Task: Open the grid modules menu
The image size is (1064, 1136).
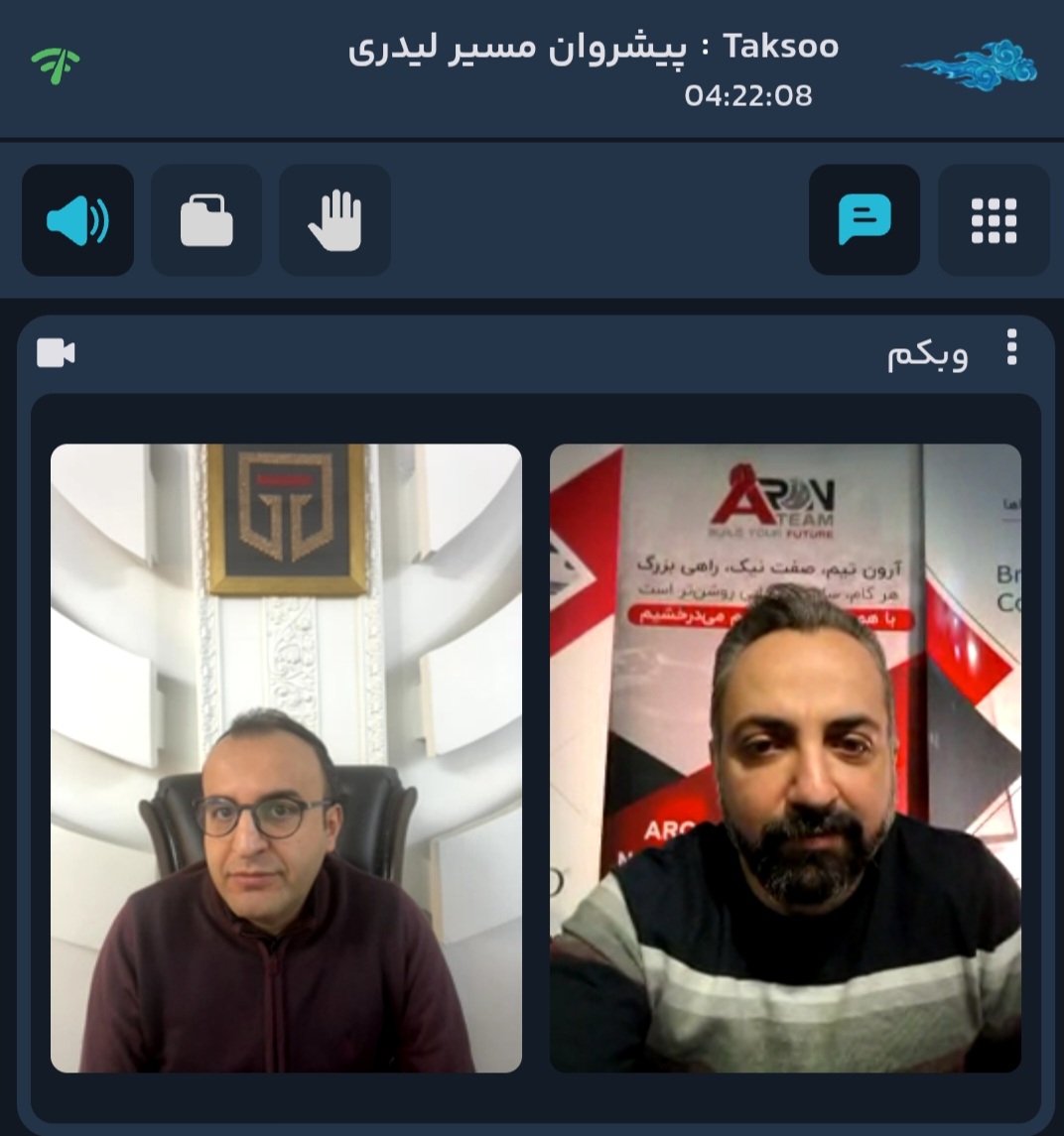Action: pyautogui.click(x=994, y=220)
